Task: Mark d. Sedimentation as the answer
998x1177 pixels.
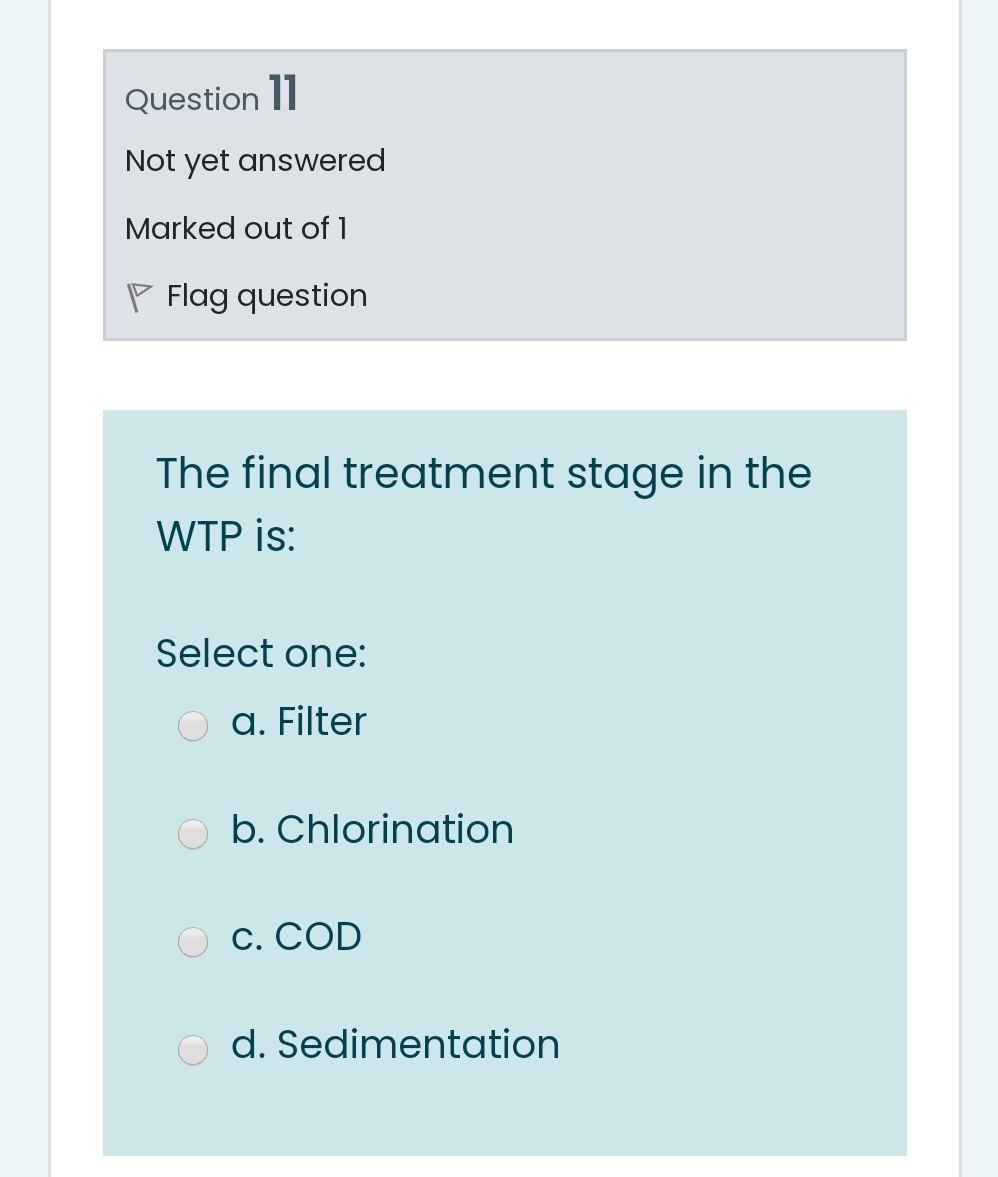Action: [x=193, y=1049]
